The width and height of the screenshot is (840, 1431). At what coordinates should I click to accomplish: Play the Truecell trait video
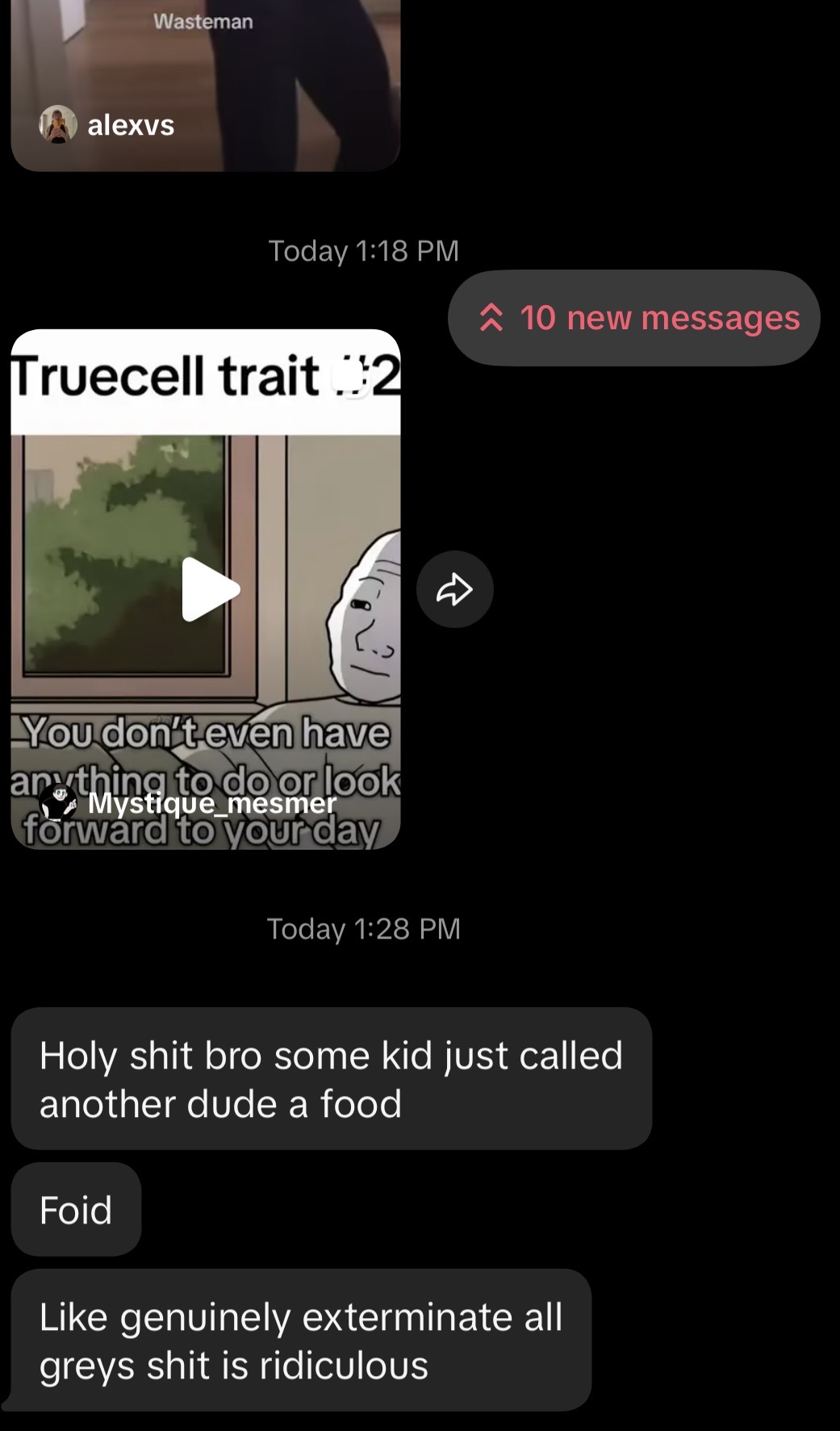pyautogui.click(x=211, y=589)
